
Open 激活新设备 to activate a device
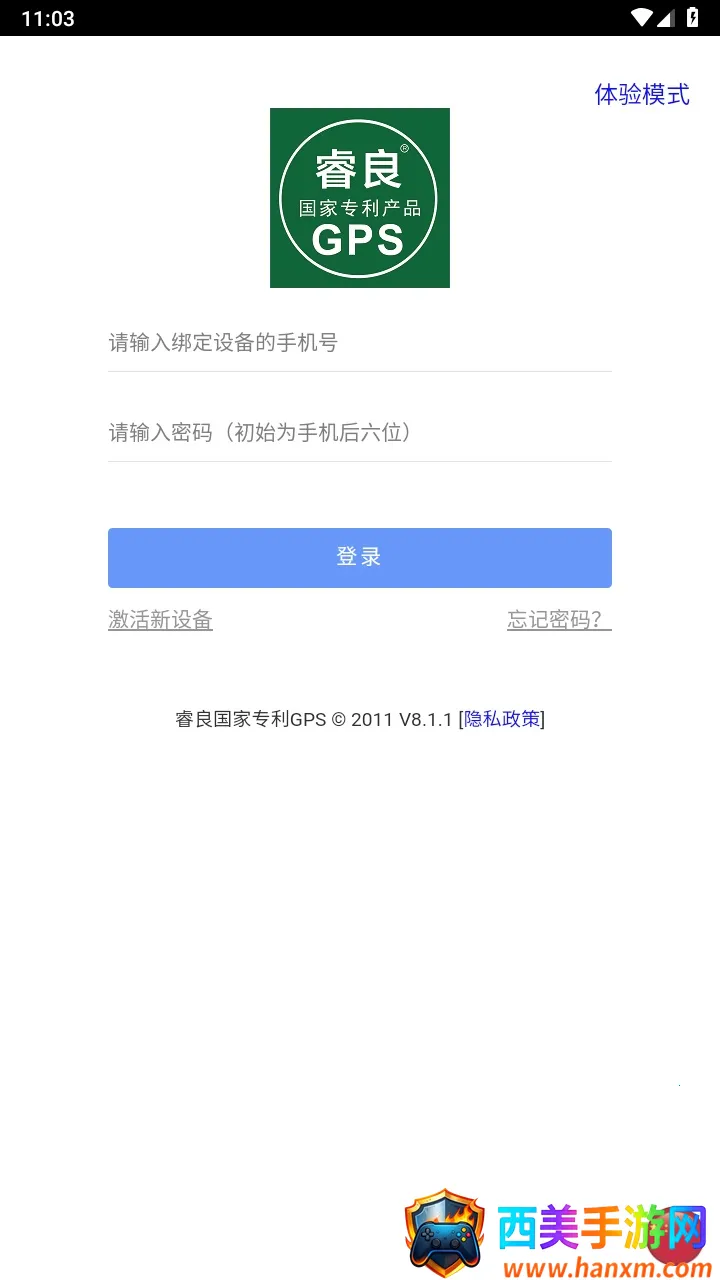click(x=160, y=620)
